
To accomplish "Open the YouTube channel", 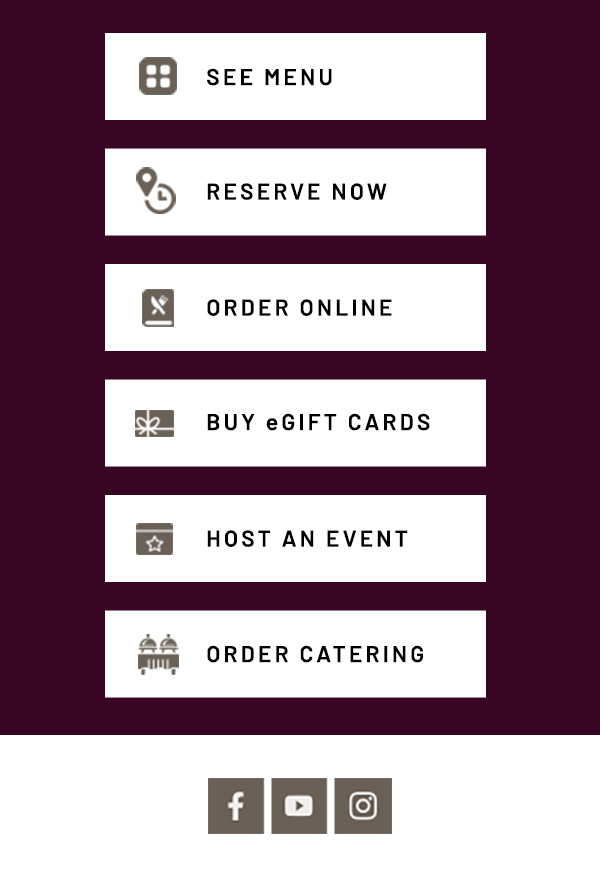I will coord(299,806).
